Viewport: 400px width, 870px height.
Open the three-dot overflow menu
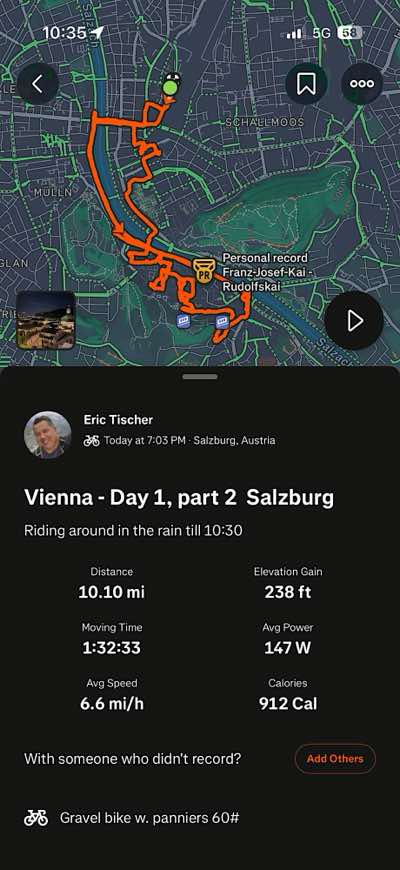pyautogui.click(x=362, y=84)
